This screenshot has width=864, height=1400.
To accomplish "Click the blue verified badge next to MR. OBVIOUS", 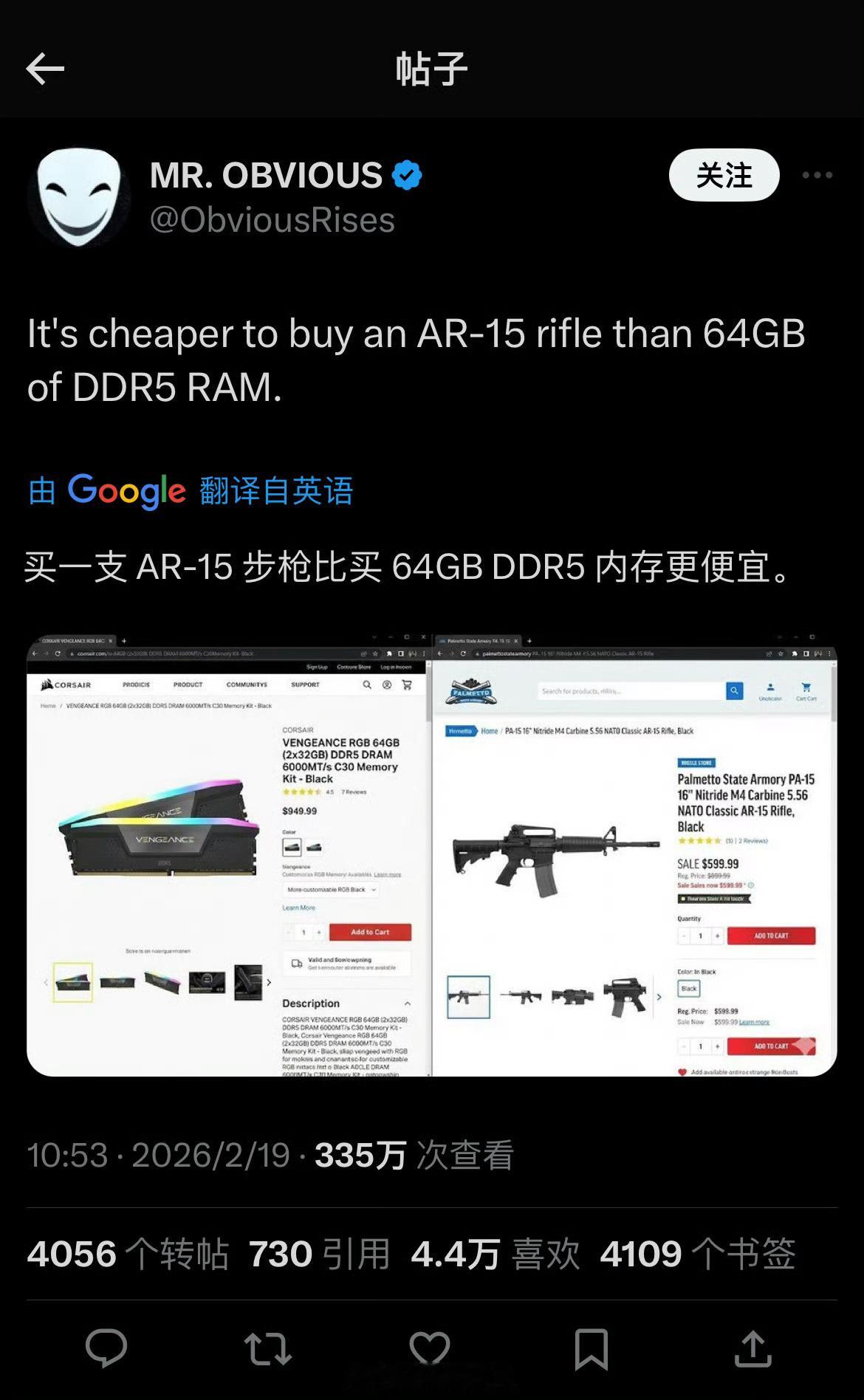I will [x=406, y=175].
